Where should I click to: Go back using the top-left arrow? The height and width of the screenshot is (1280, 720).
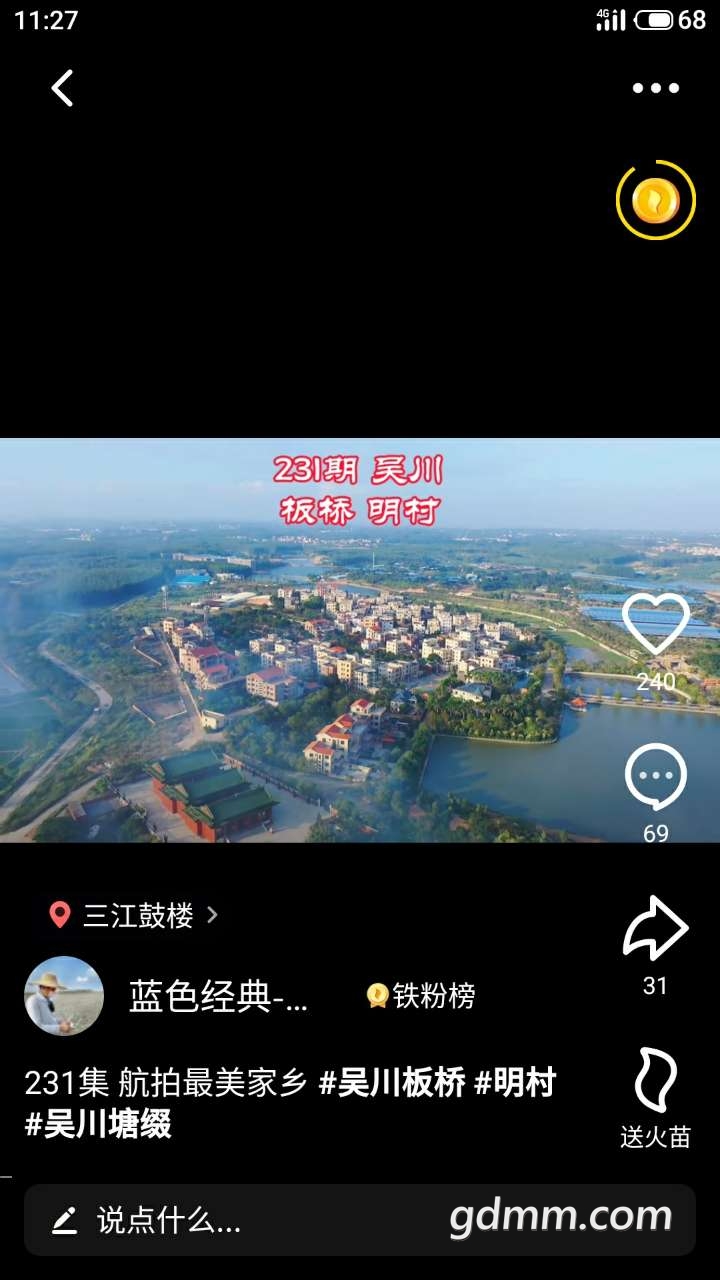coord(62,88)
